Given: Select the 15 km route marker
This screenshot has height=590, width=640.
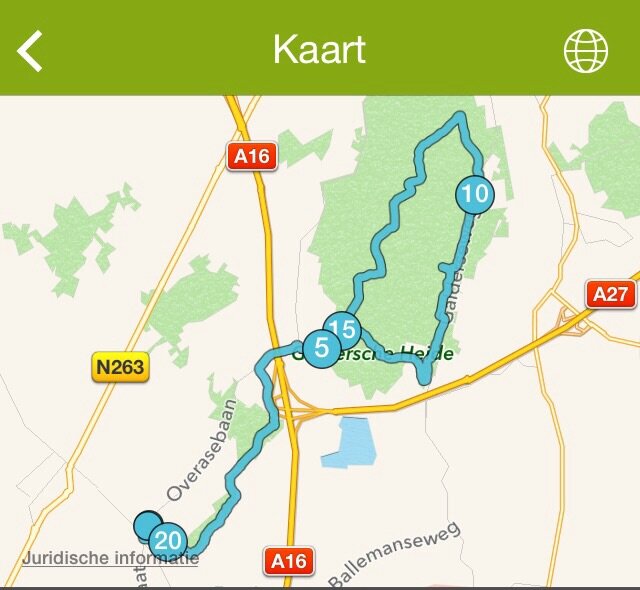Looking at the screenshot, I should click(x=343, y=328).
